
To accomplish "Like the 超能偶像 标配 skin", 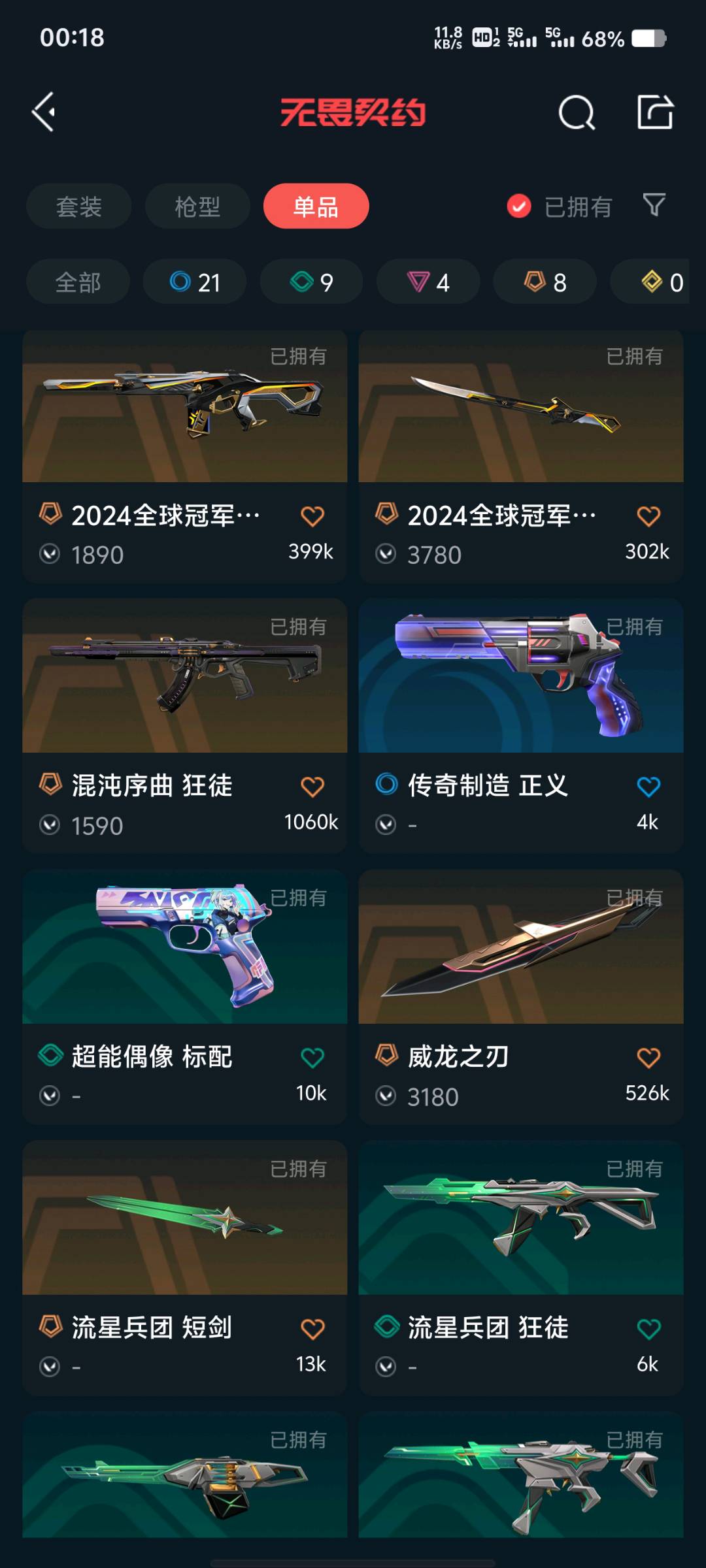I will tap(312, 1057).
